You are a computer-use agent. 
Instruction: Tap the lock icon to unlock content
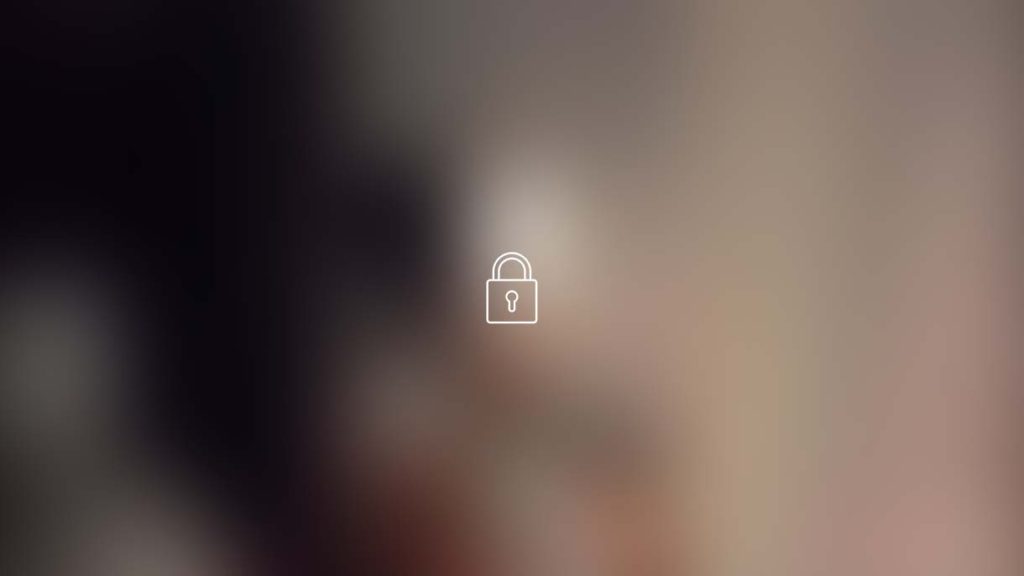[x=511, y=289]
